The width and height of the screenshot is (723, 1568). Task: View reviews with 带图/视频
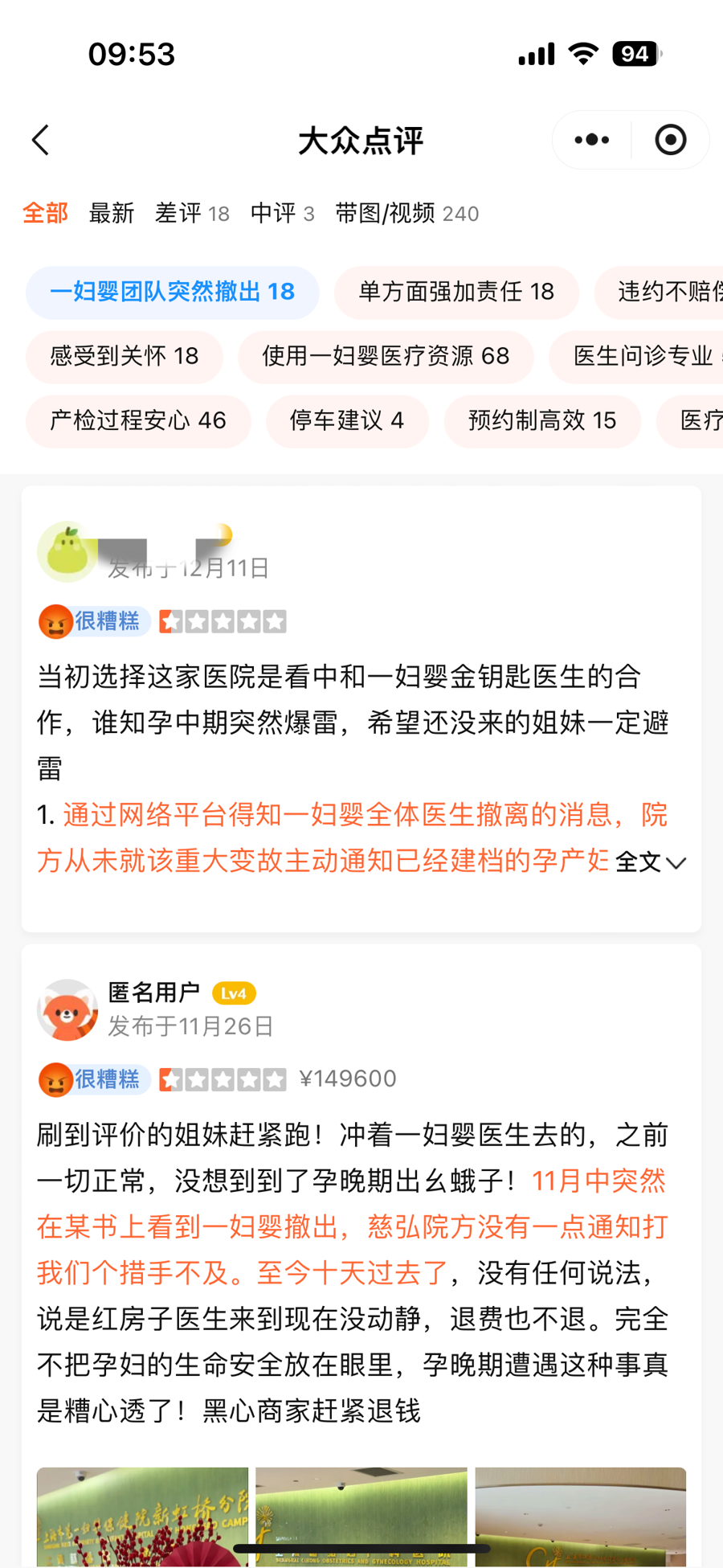(406, 213)
